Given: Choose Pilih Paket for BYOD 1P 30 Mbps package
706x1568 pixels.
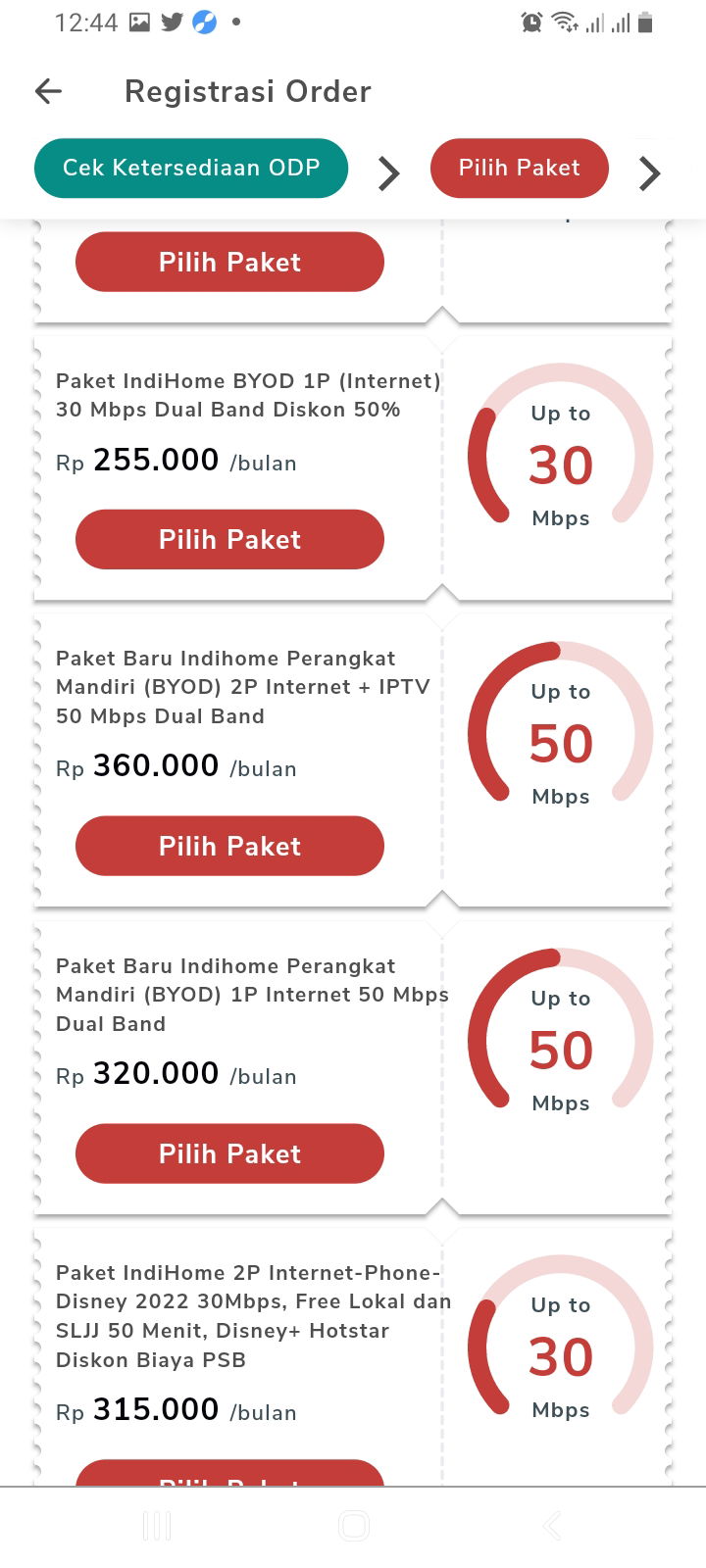Looking at the screenshot, I should click(228, 539).
